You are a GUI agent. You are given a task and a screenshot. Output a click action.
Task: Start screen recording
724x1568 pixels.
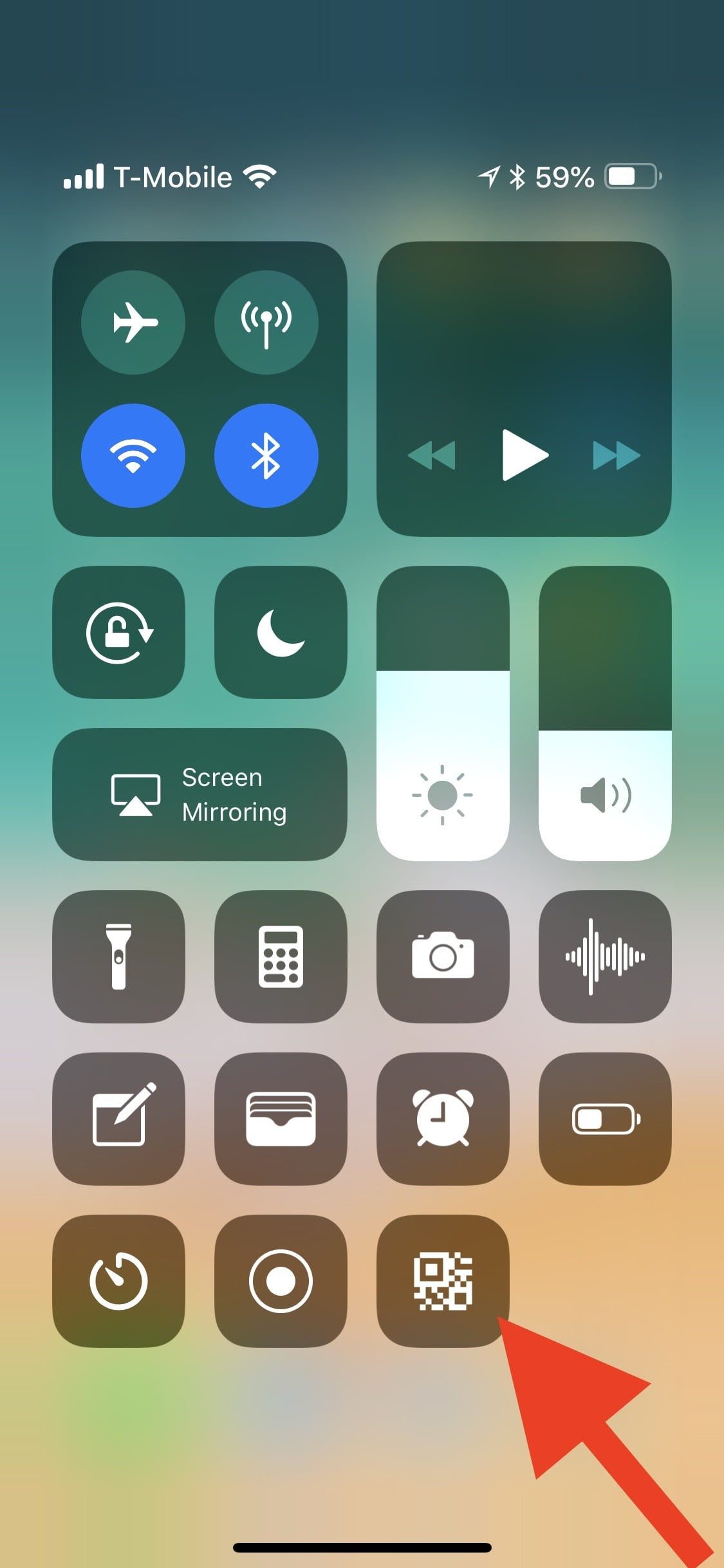tap(281, 1280)
